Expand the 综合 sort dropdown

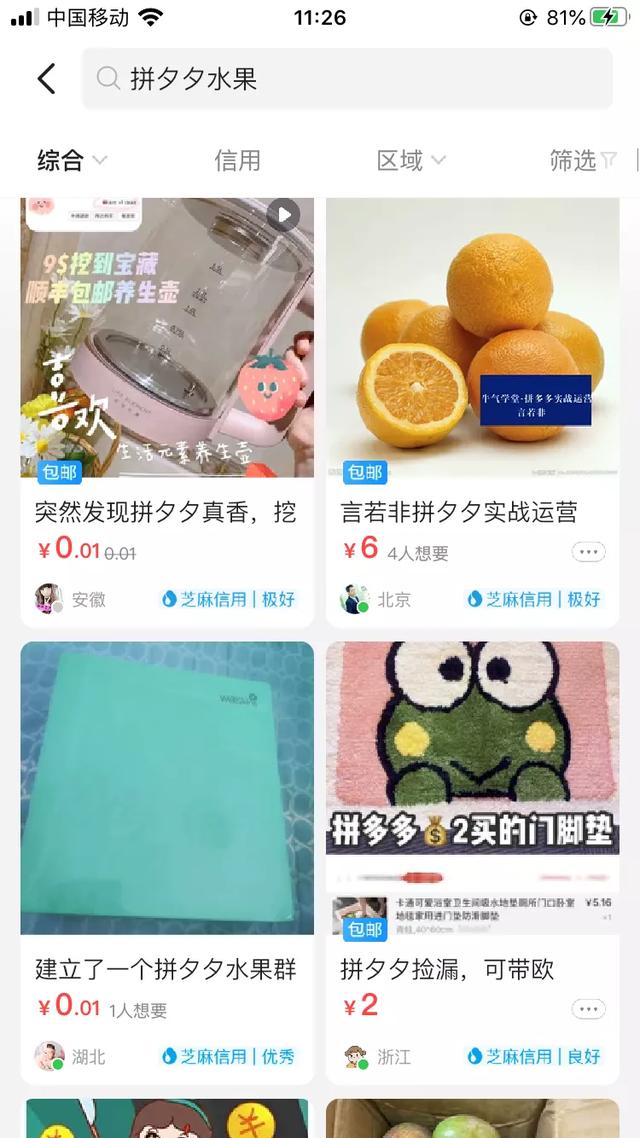click(72, 160)
